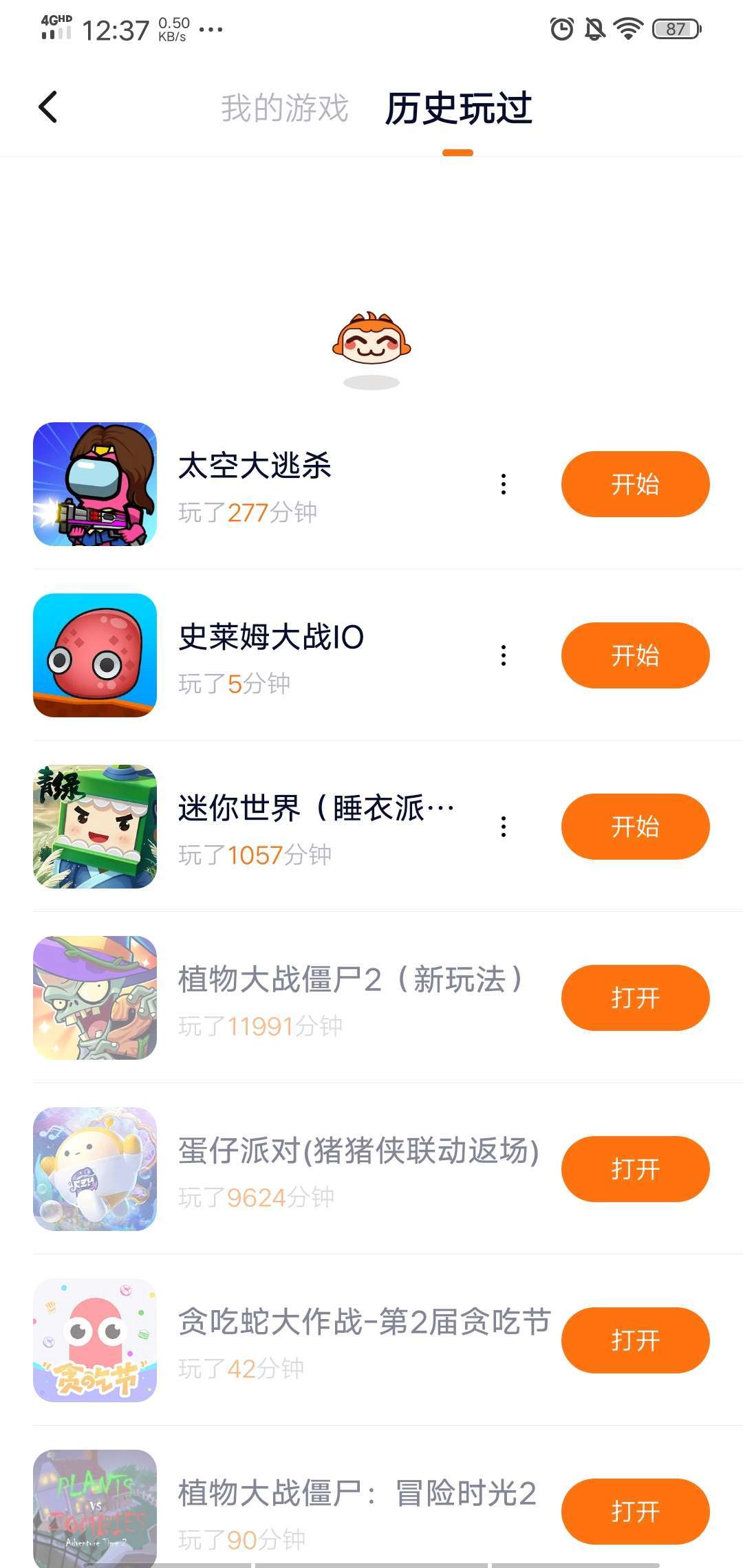The width and height of the screenshot is (743, 1568).
Task: Start 太空大逃杀 with the 开始 button
Action: (x=635, y=484)
